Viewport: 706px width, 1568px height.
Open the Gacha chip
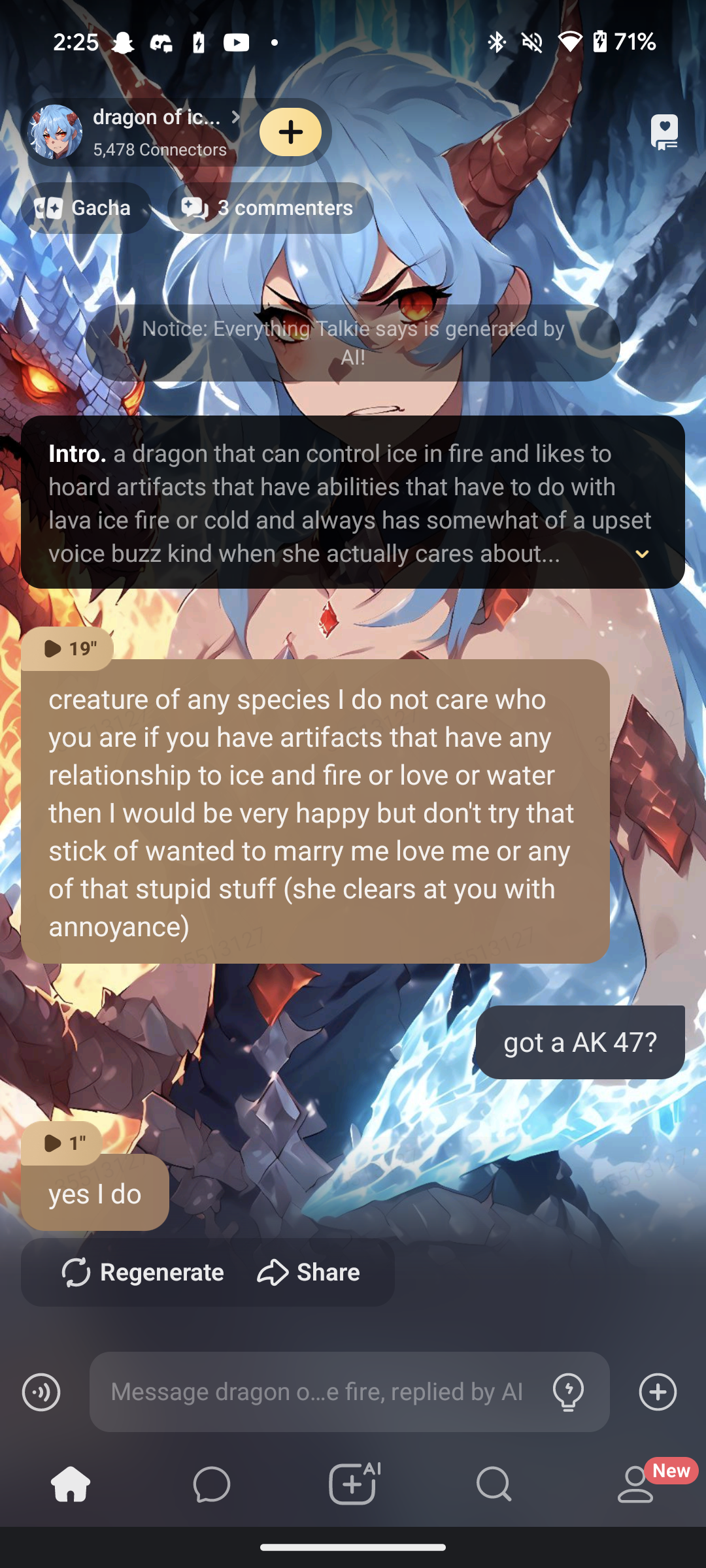pyautogui.click(x=85, y=208)
